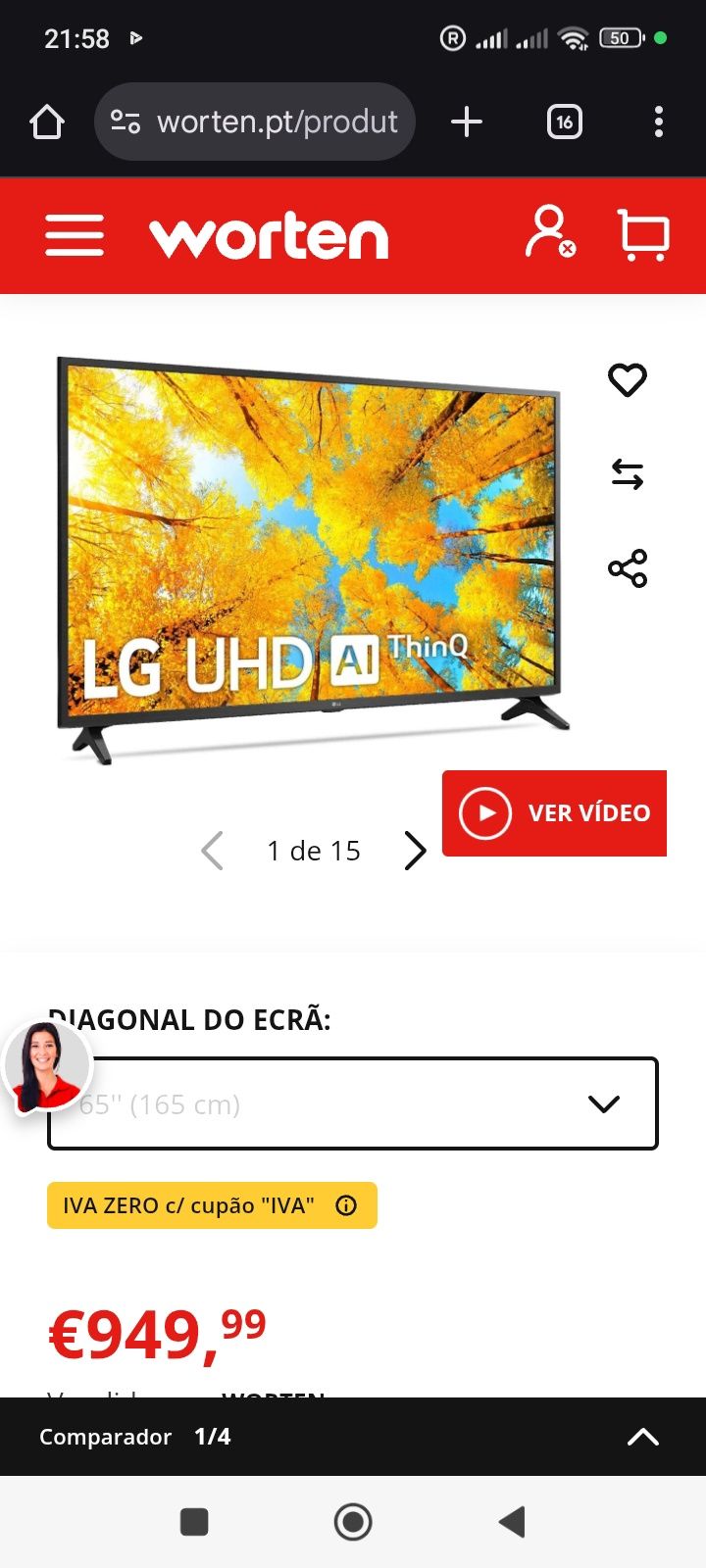
Task: Open the screen diagonal dropdown
Action: [x=353, y=1103]
